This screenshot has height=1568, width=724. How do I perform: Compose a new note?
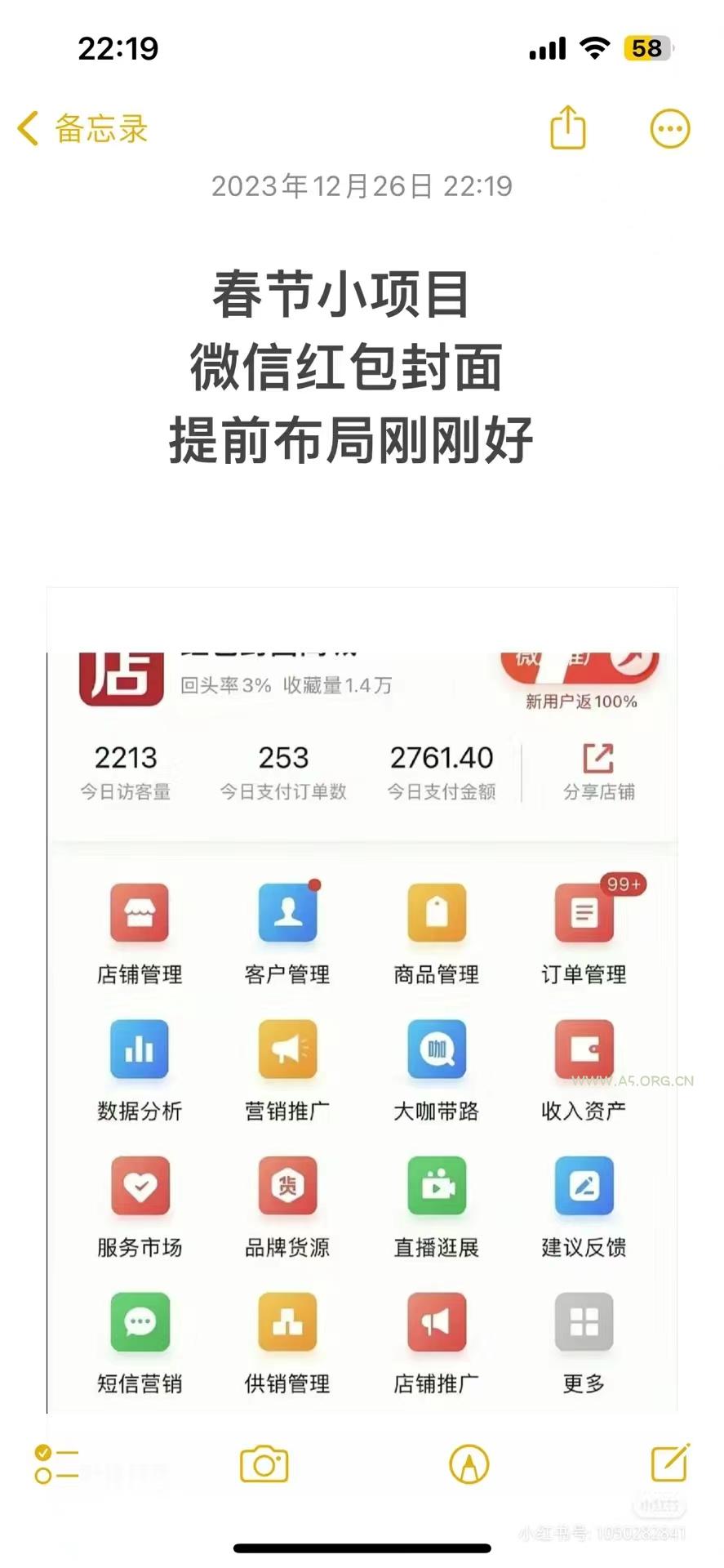[670, 1463]
